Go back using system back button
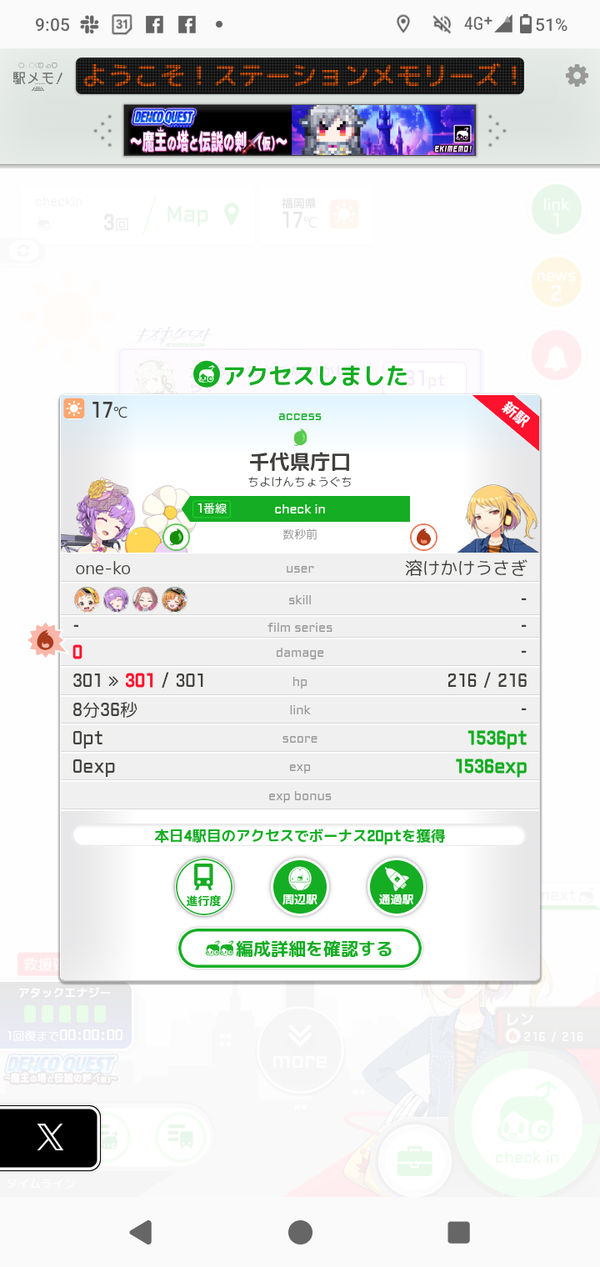 click(142, 1231)
